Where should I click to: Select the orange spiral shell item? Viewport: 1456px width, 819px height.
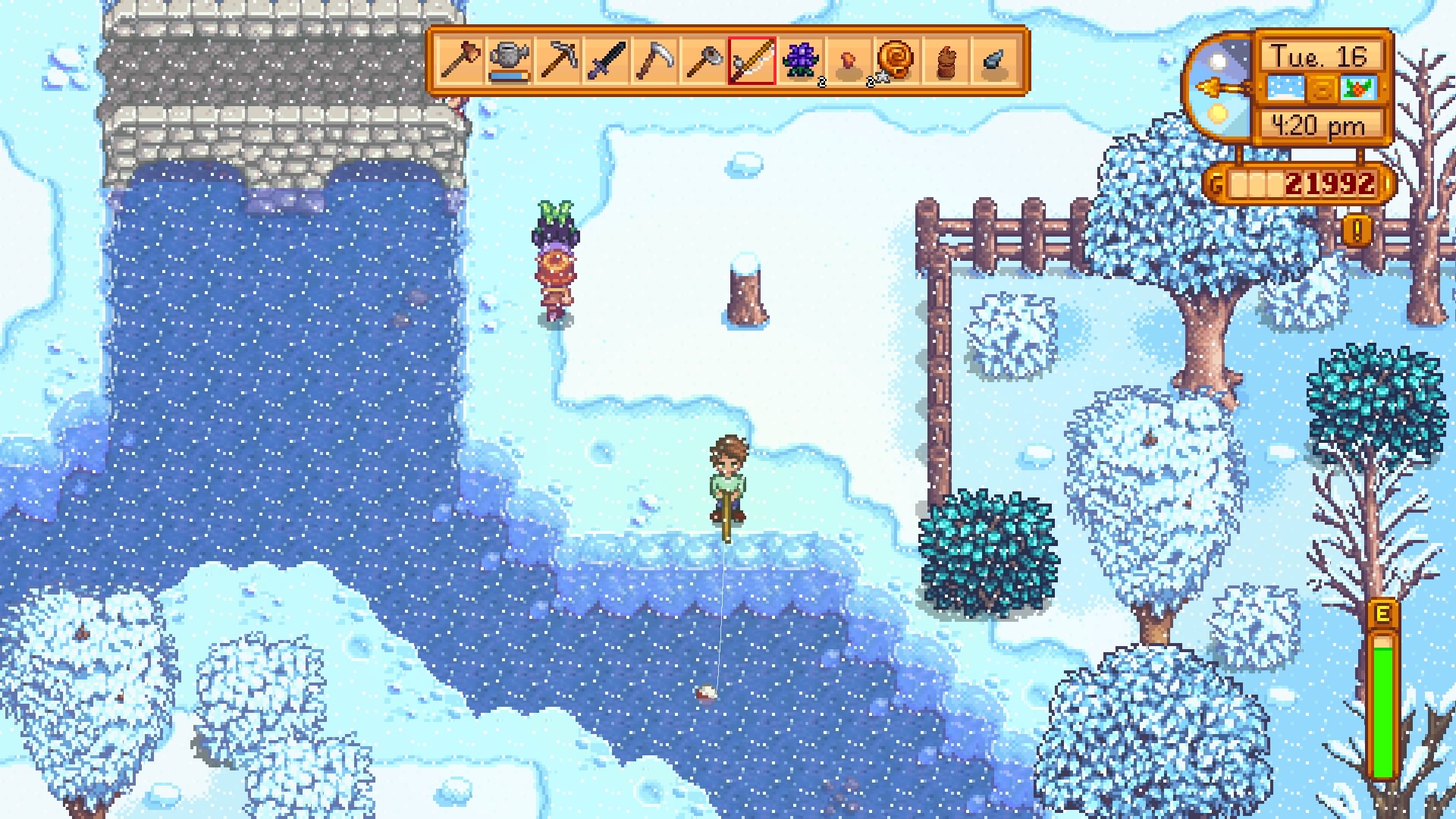pyautogui.click(x=897, y=61)
